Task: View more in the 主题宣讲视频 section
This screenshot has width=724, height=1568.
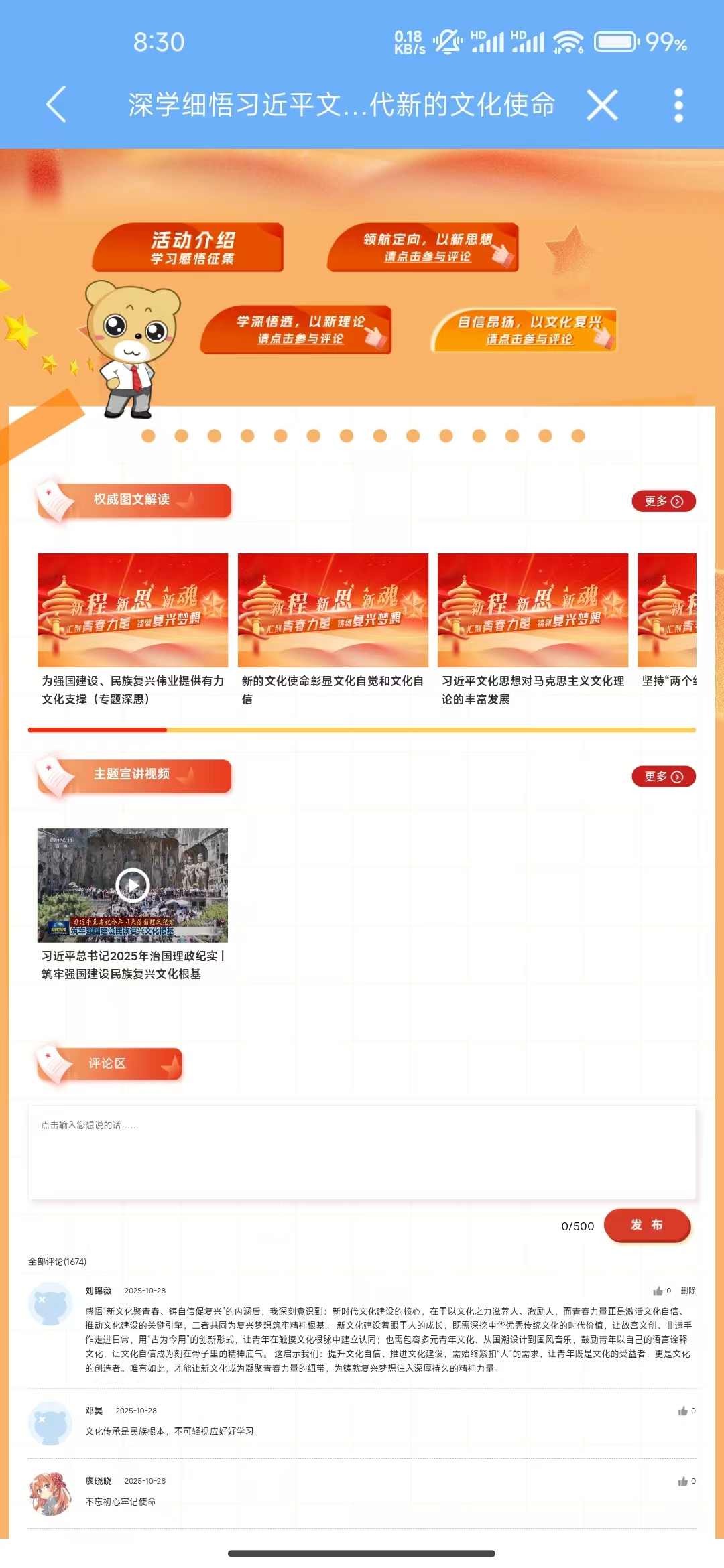Action: pos(663,777)
